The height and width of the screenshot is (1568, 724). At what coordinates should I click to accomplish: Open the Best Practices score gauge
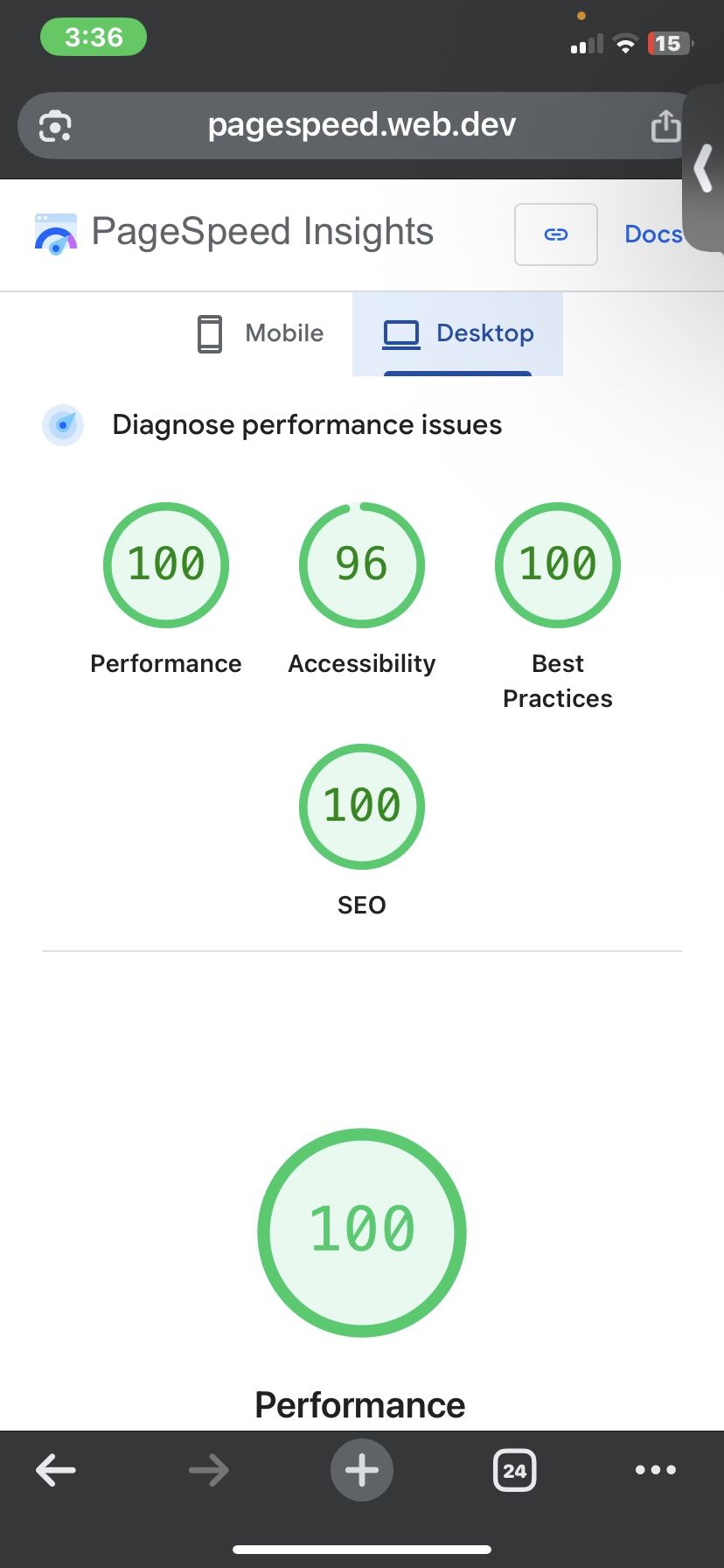point(557,565)
